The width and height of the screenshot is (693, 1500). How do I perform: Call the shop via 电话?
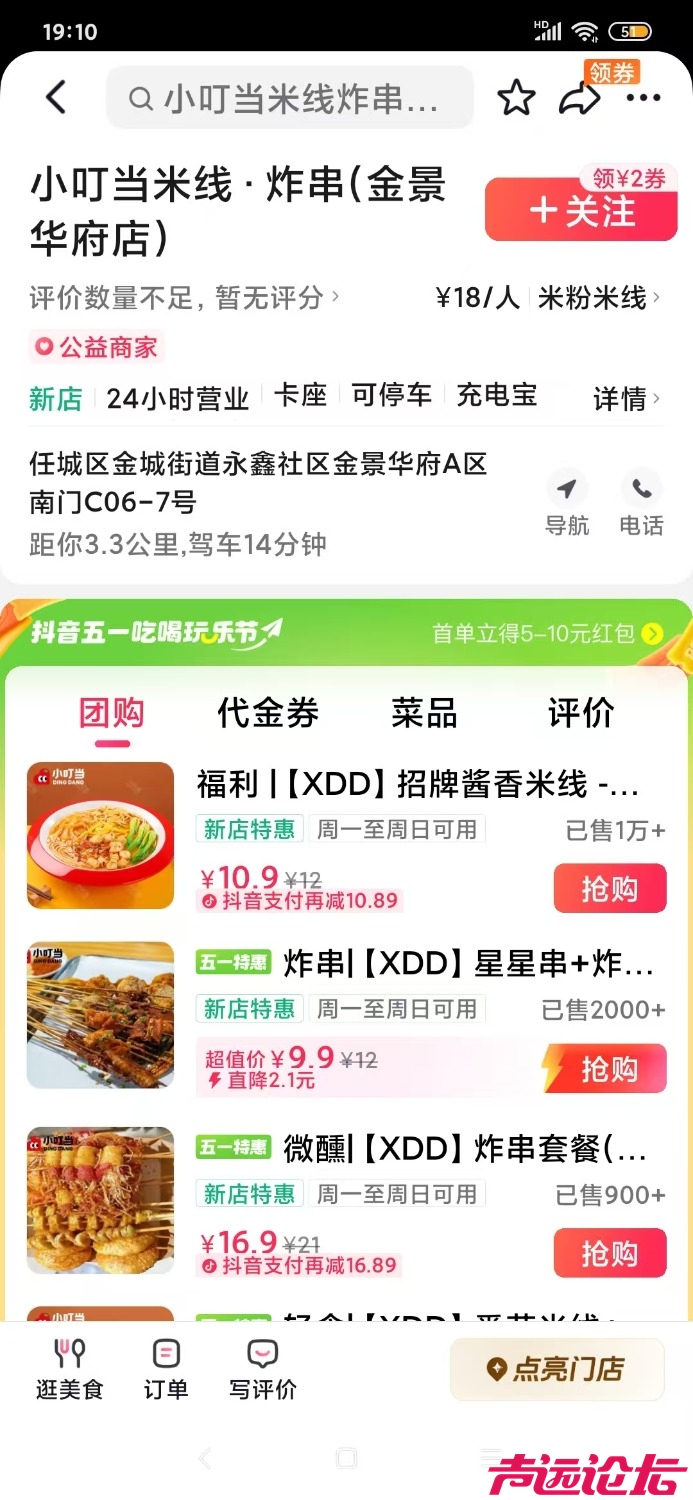pos(641,503)
